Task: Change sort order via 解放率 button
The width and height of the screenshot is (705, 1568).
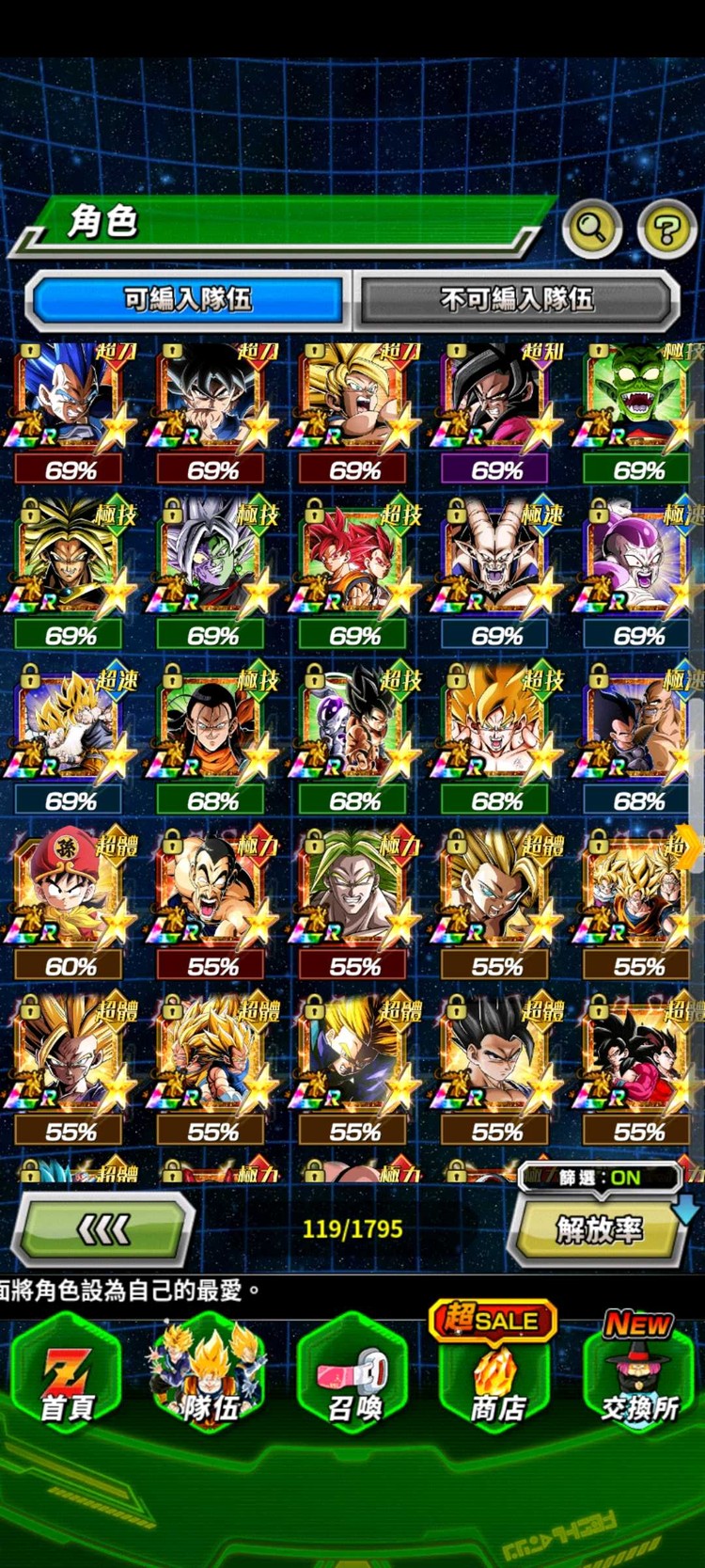Action: (600, 1229)
